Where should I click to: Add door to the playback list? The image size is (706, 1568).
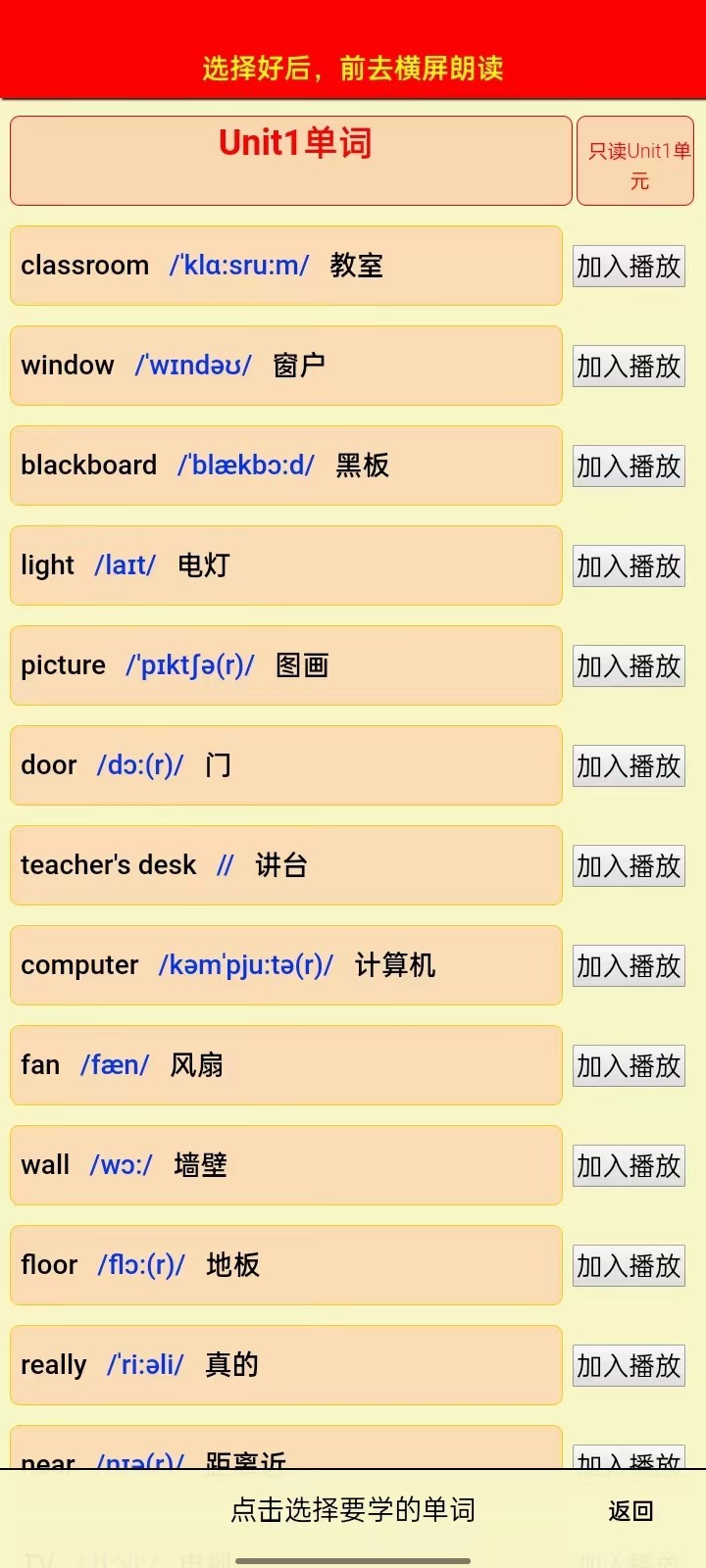point(629,766)
